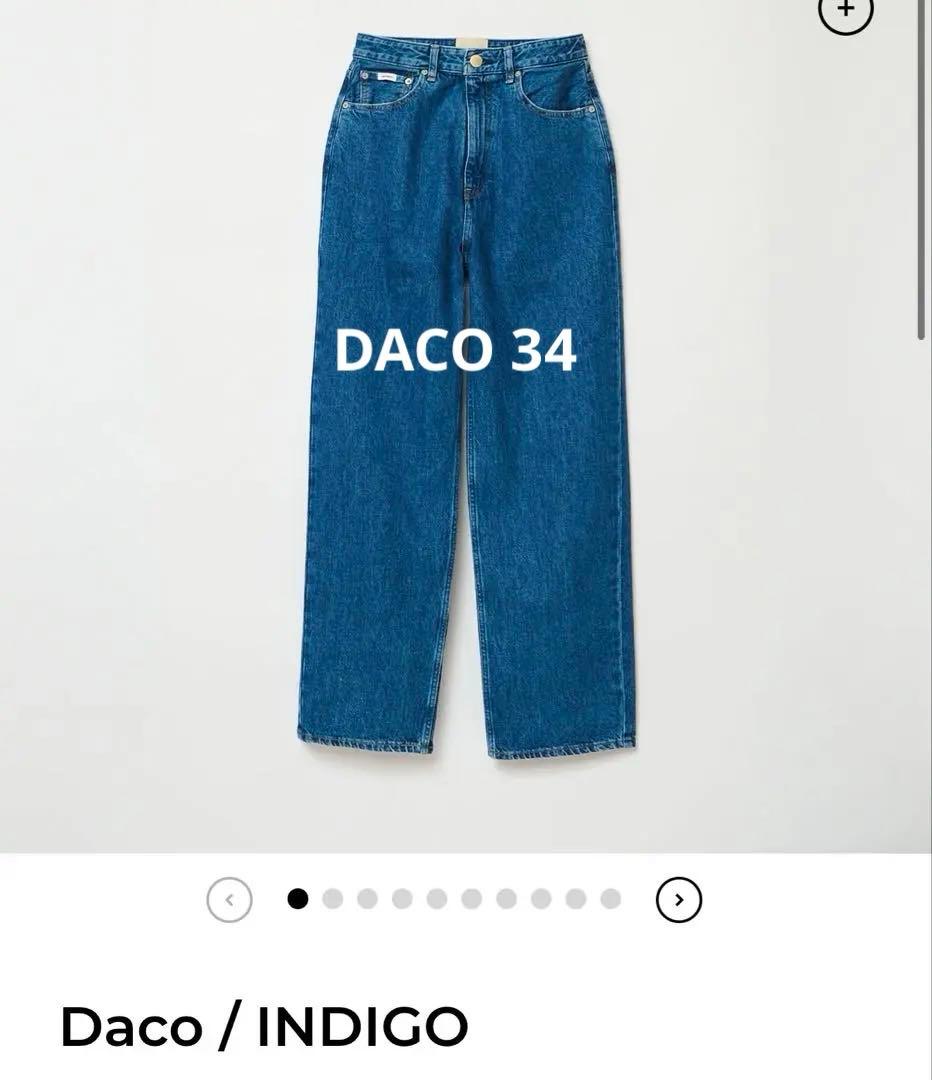932x1080 pixels.
Task: Select the seventh carousel dot
Action: point(507,900)
